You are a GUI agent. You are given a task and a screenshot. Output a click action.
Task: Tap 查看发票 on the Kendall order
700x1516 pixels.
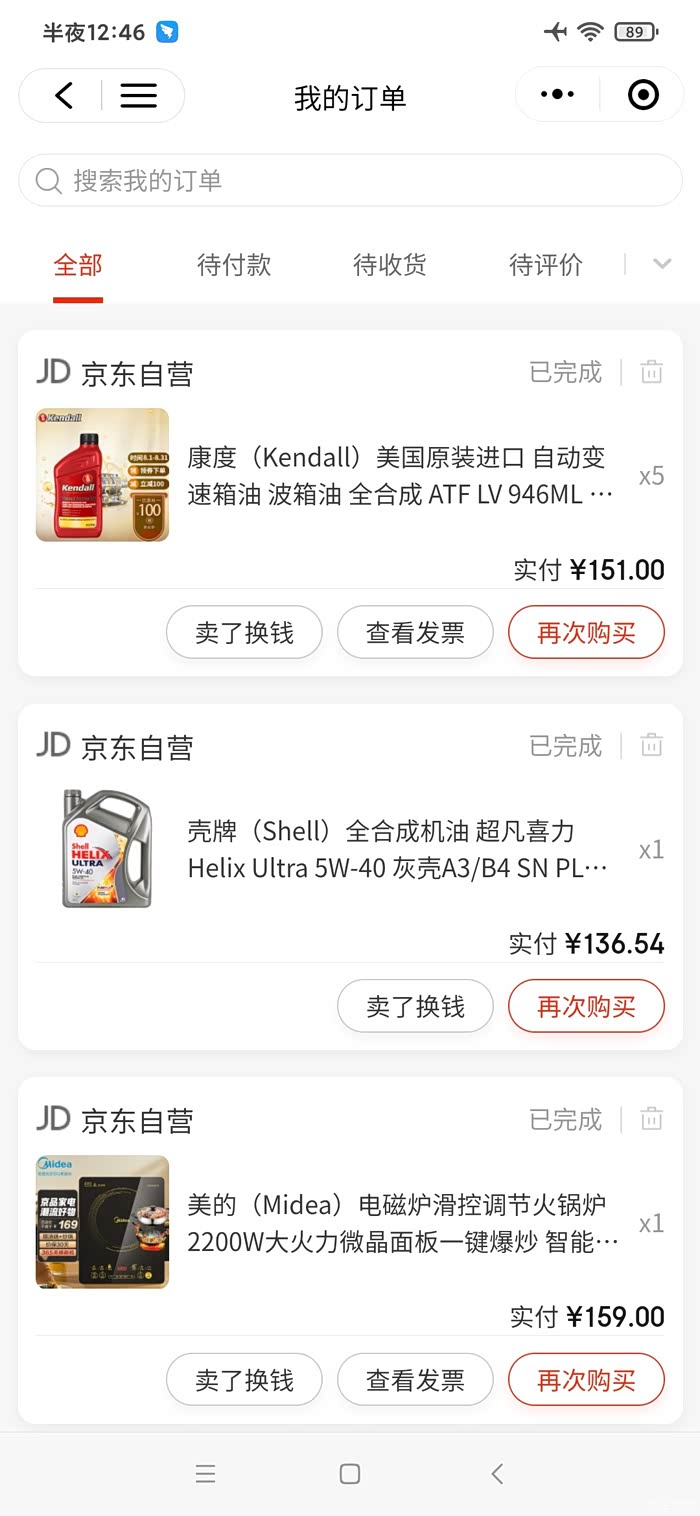coord(415,632)
